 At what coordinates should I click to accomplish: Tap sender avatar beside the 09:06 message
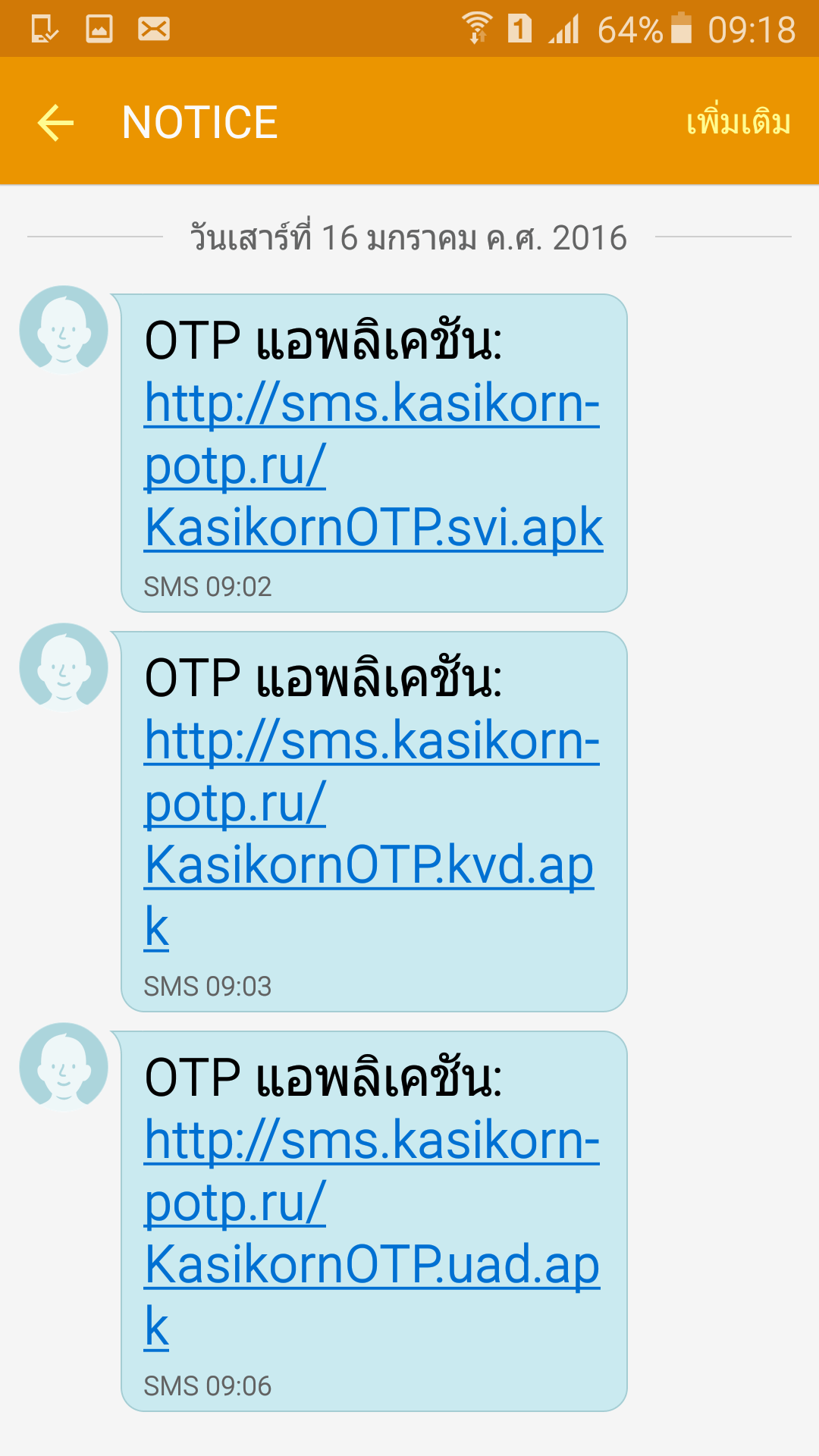pos(64,1067)
